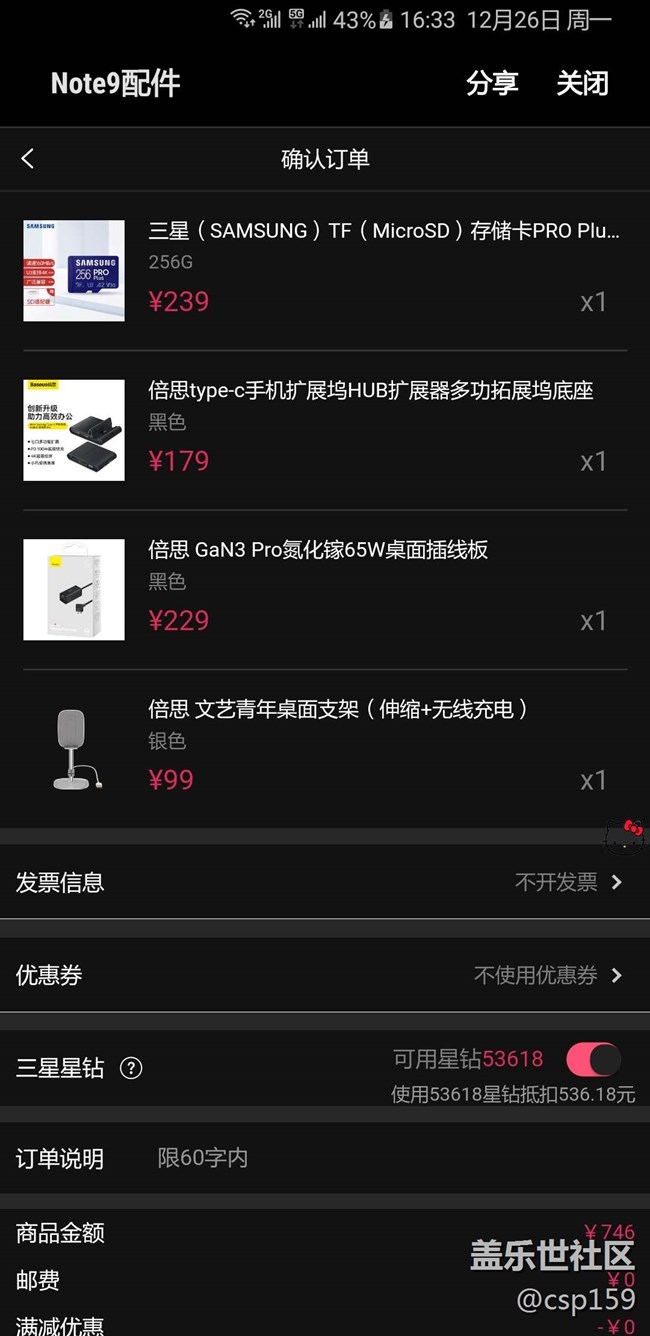Open the 优惠券 selection row
This screenshot has height=1336, width=650.
coord(325,975)
